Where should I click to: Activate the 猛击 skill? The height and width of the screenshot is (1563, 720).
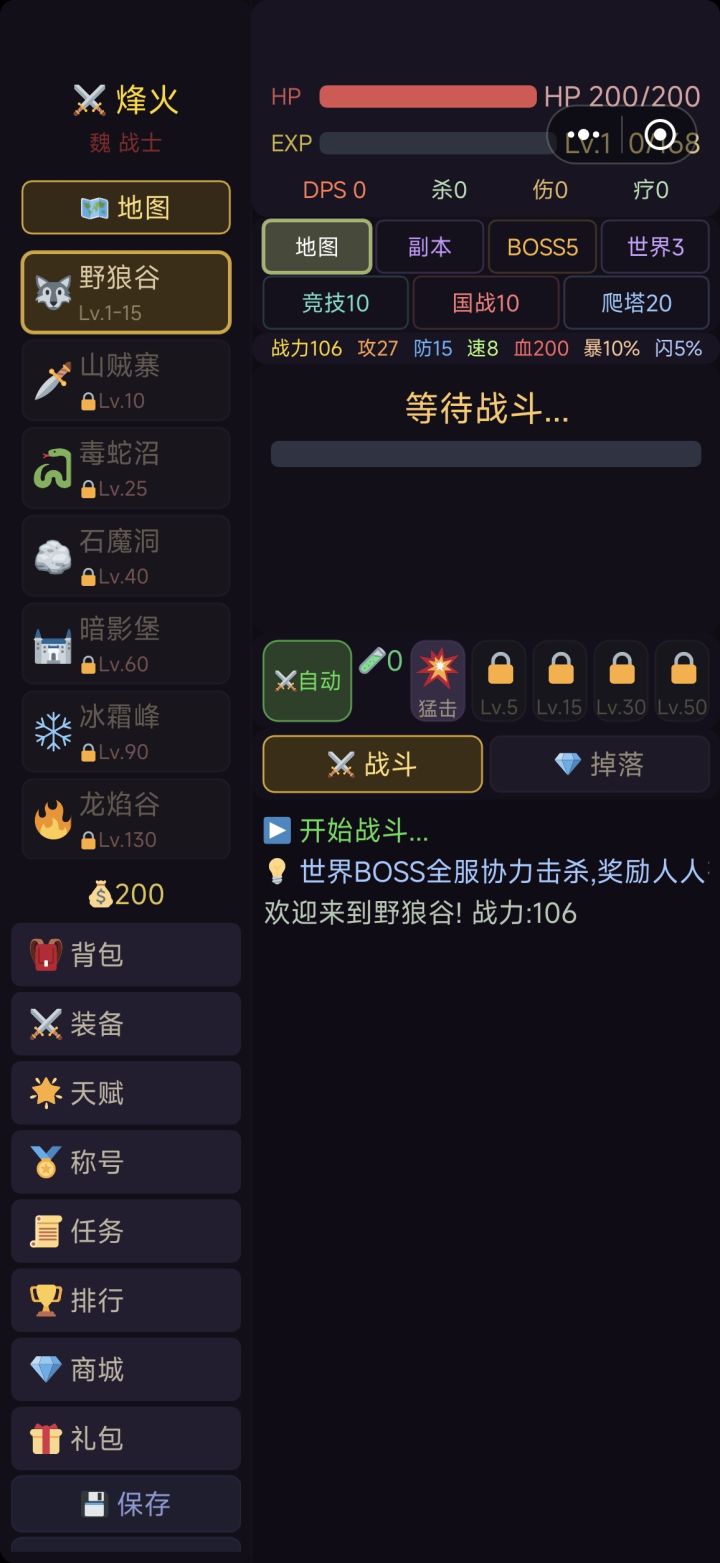tap(437, 681)
